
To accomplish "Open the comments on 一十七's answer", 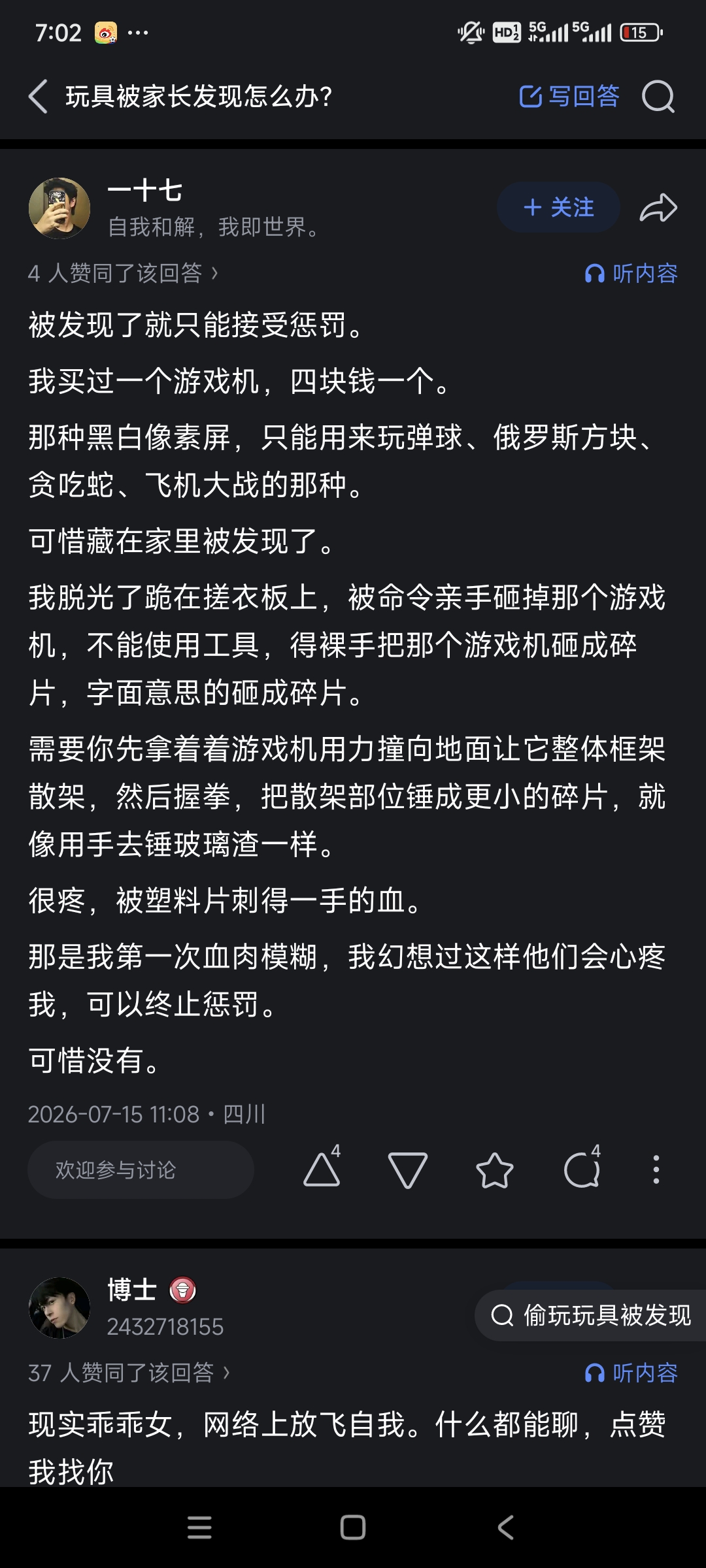I will tap(582, 1168).
